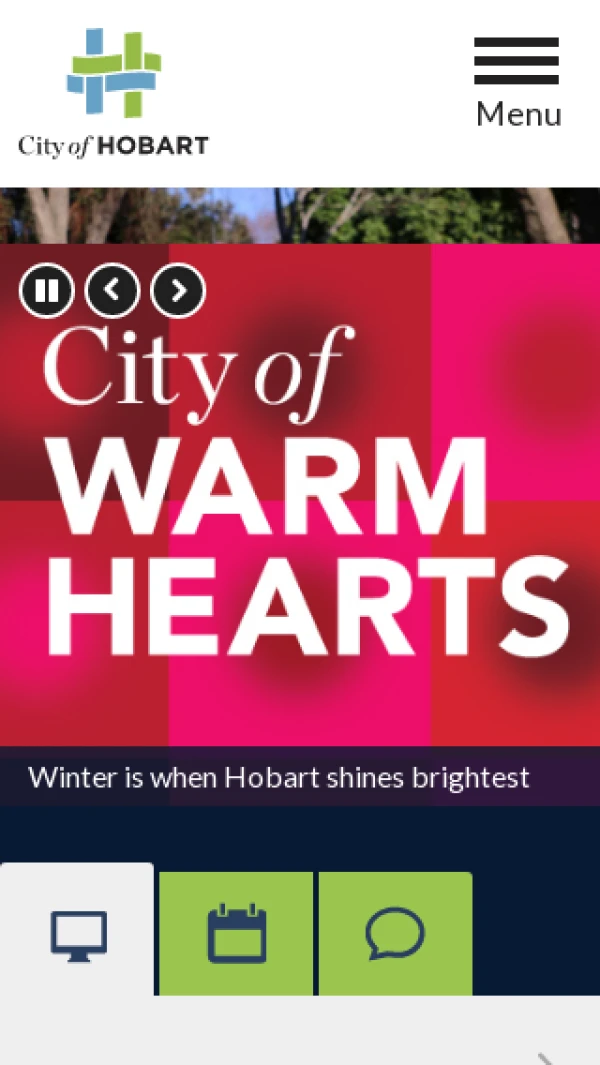Pause the banner slideshow
Screen dimensions: 600x1065
click(x=47, y=291)
